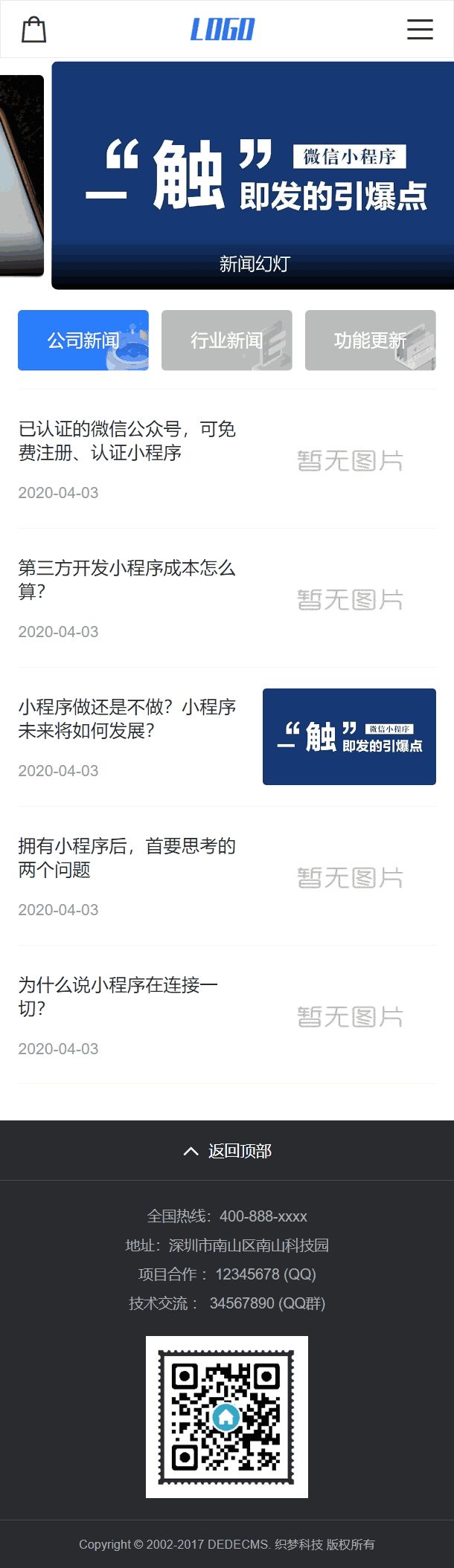Open the shopping bag icon
Viewport: 454px width, 1568px height.
33,30
